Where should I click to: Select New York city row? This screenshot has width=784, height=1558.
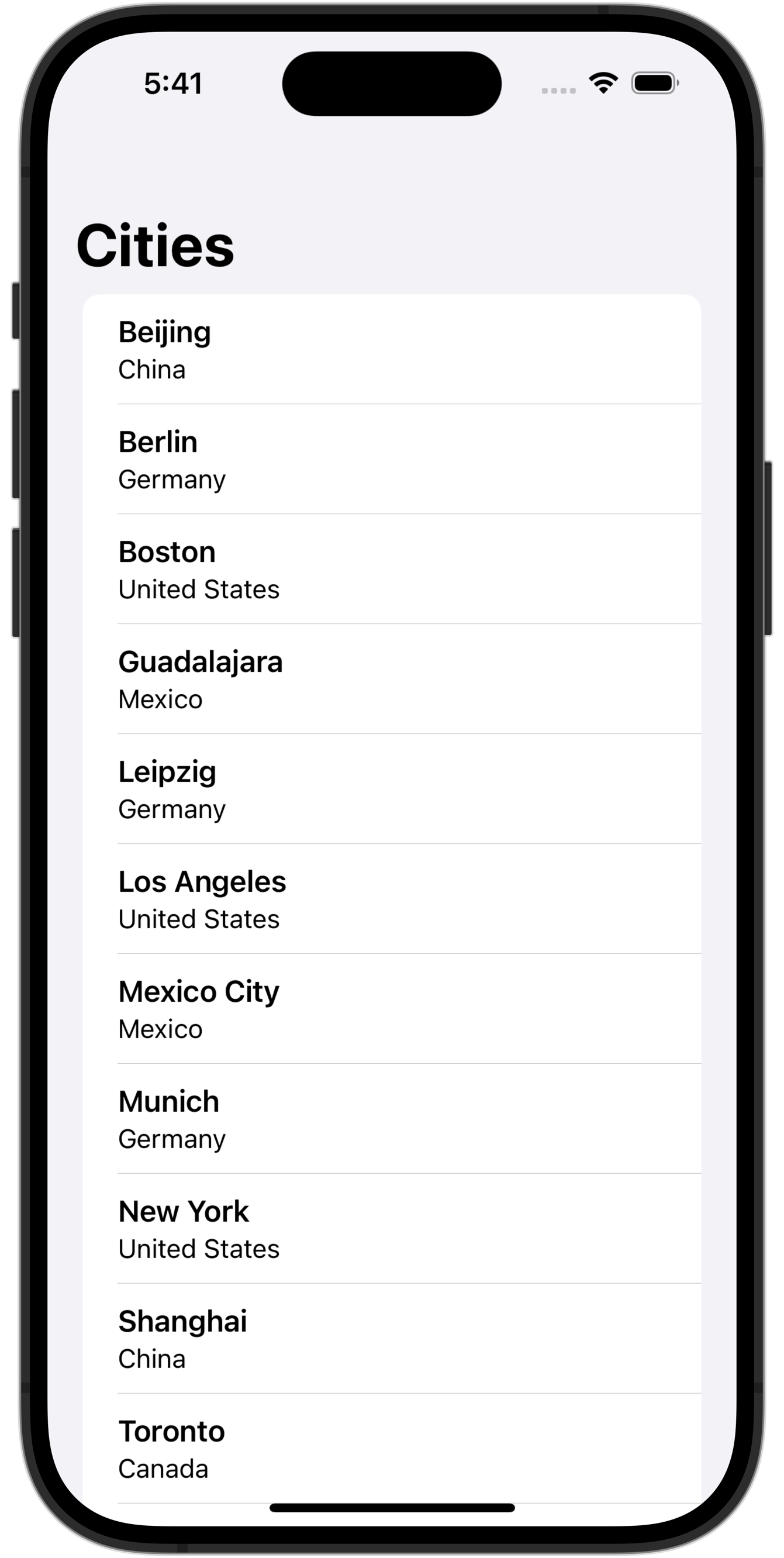[x=392, y=1229]
